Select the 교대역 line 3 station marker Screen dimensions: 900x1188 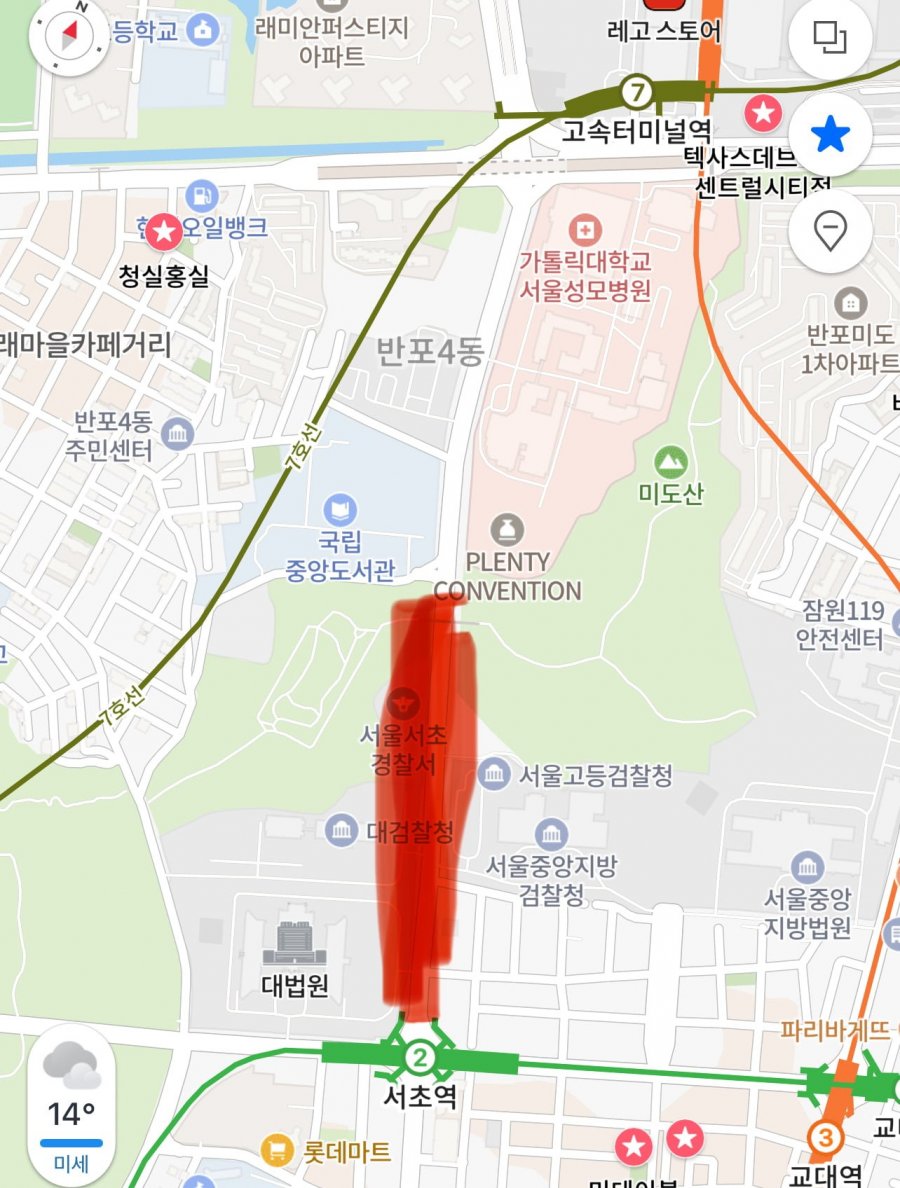825,1137
